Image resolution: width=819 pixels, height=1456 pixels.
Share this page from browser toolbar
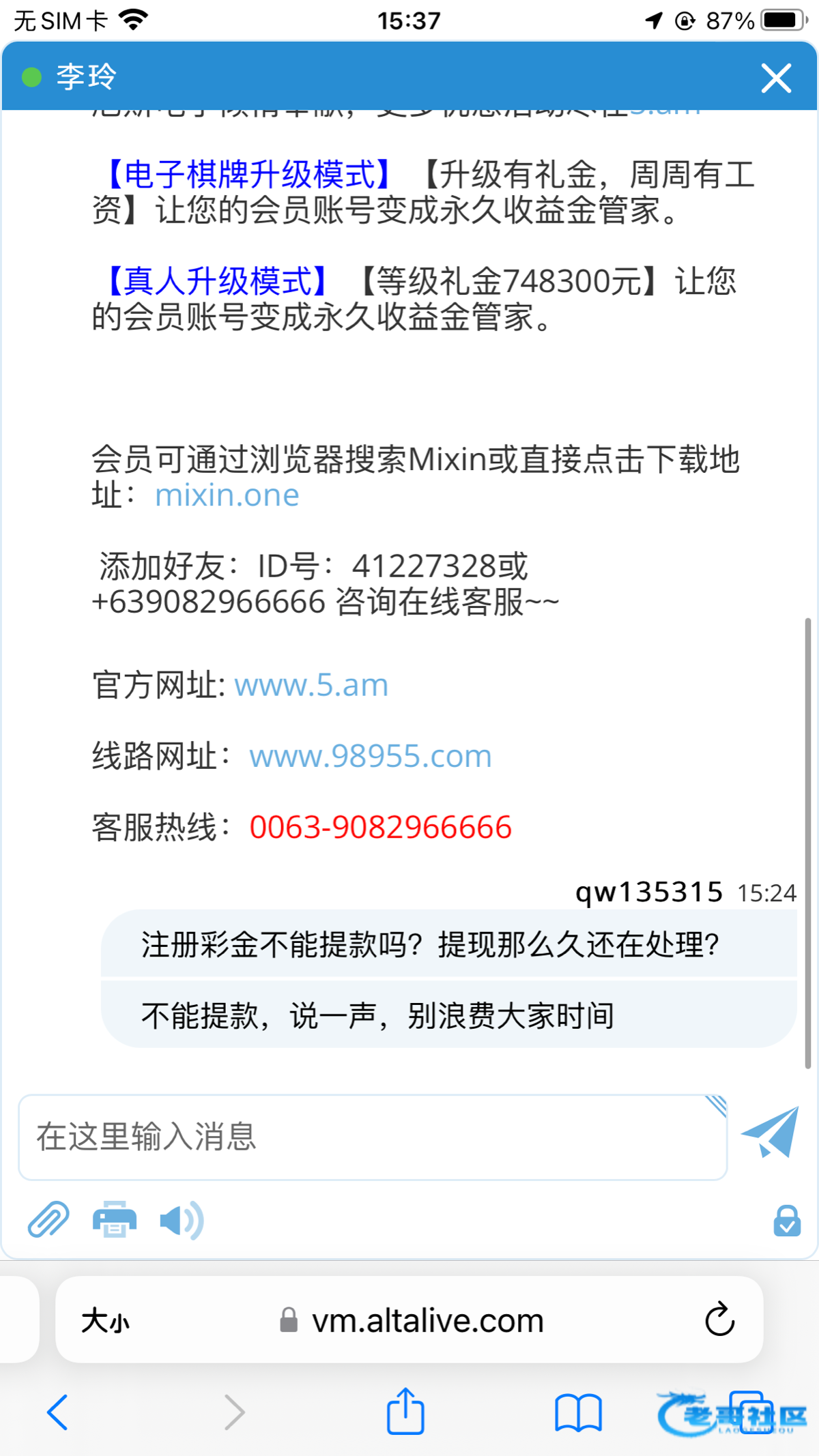(405, 1412)
